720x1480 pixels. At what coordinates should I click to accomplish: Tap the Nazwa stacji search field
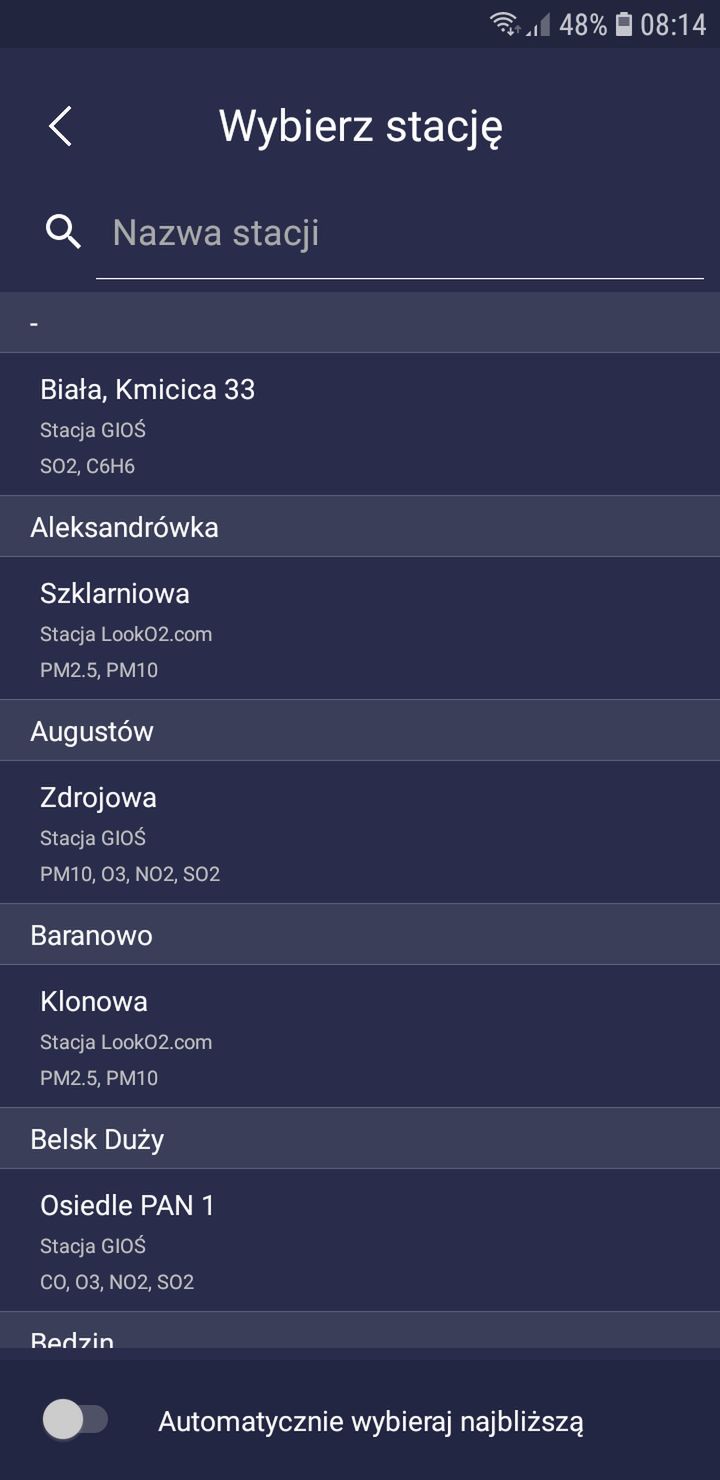point(400,233)
